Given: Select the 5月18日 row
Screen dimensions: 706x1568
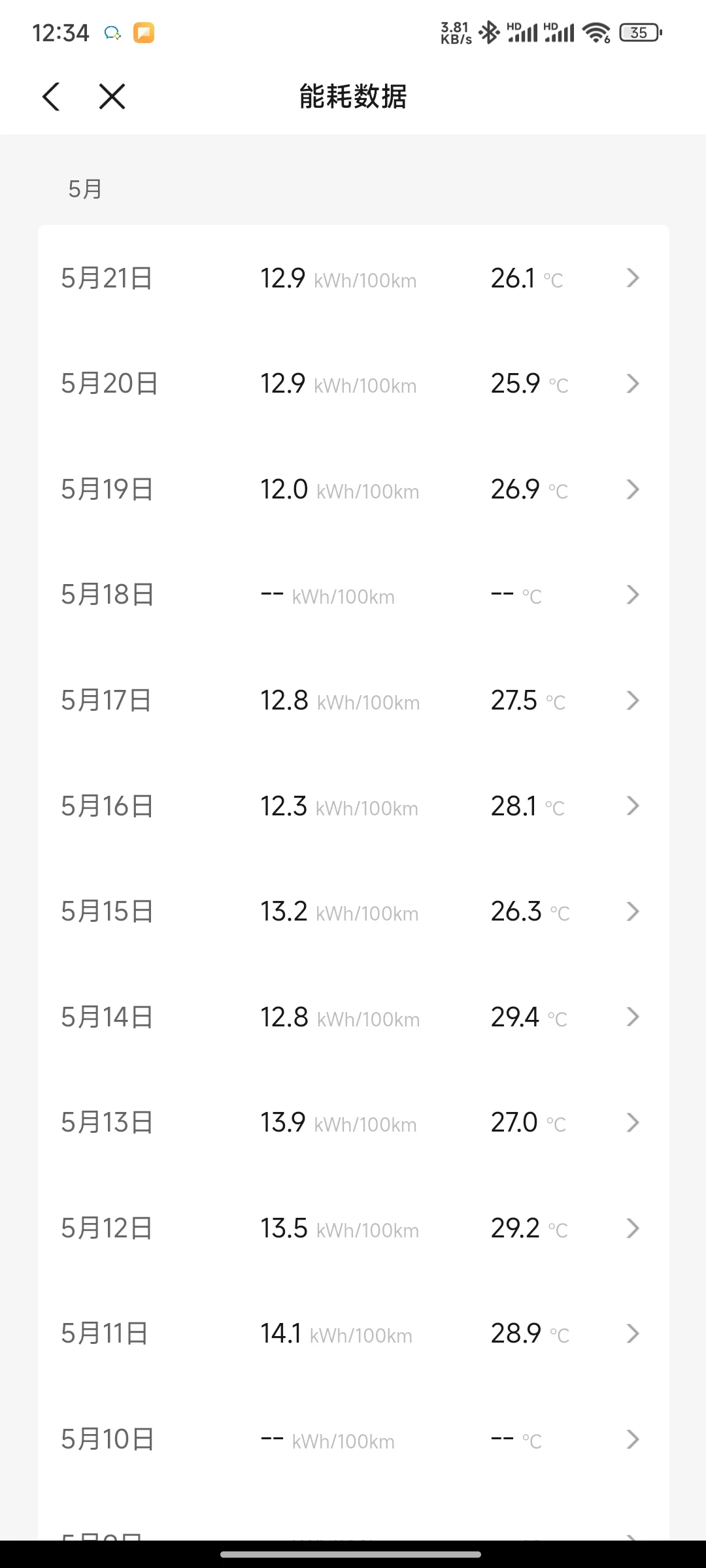Looking at the screenshot, I should click(353, 595).
